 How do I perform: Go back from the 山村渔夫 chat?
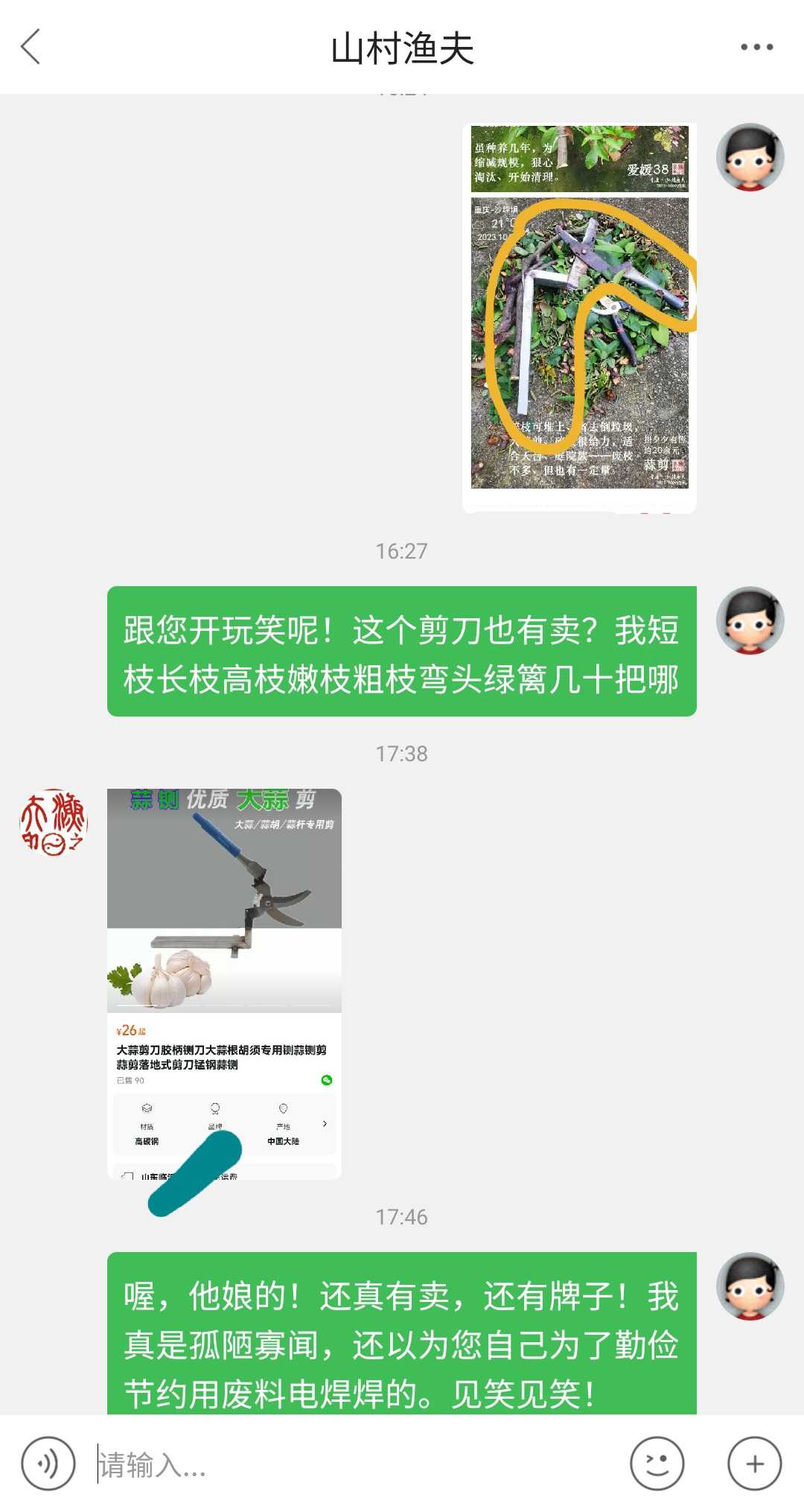(x=31, y=48)
